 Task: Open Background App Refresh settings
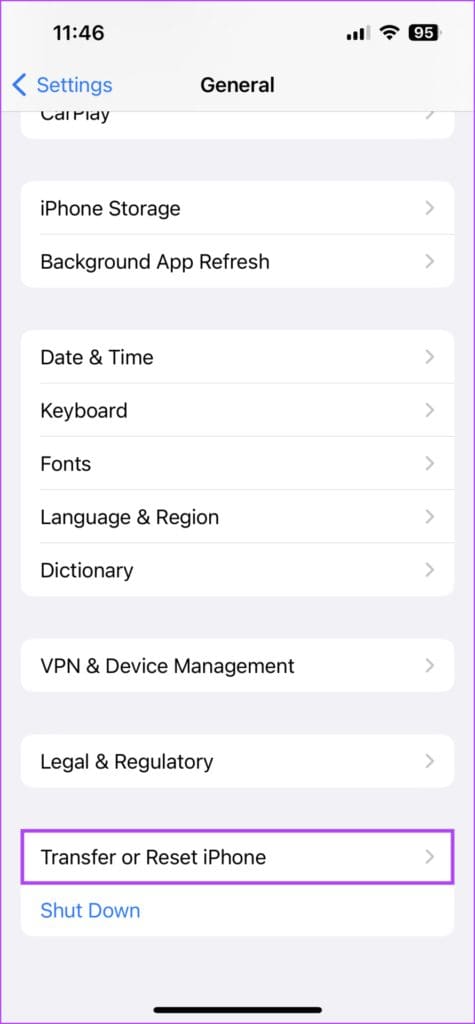[x=237, y=261]
